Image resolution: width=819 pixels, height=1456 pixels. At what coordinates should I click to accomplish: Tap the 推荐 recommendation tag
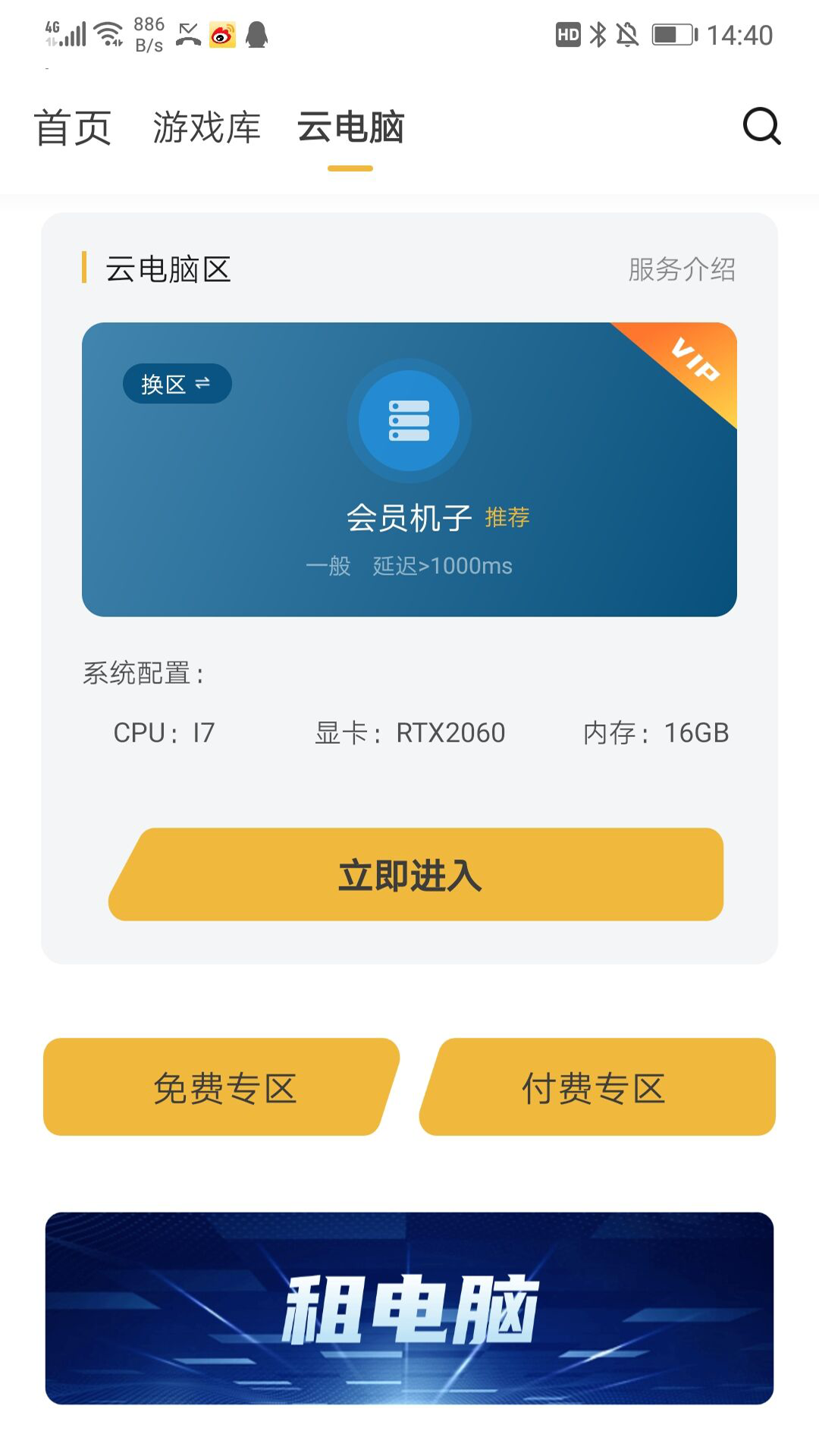pos(507,517)
